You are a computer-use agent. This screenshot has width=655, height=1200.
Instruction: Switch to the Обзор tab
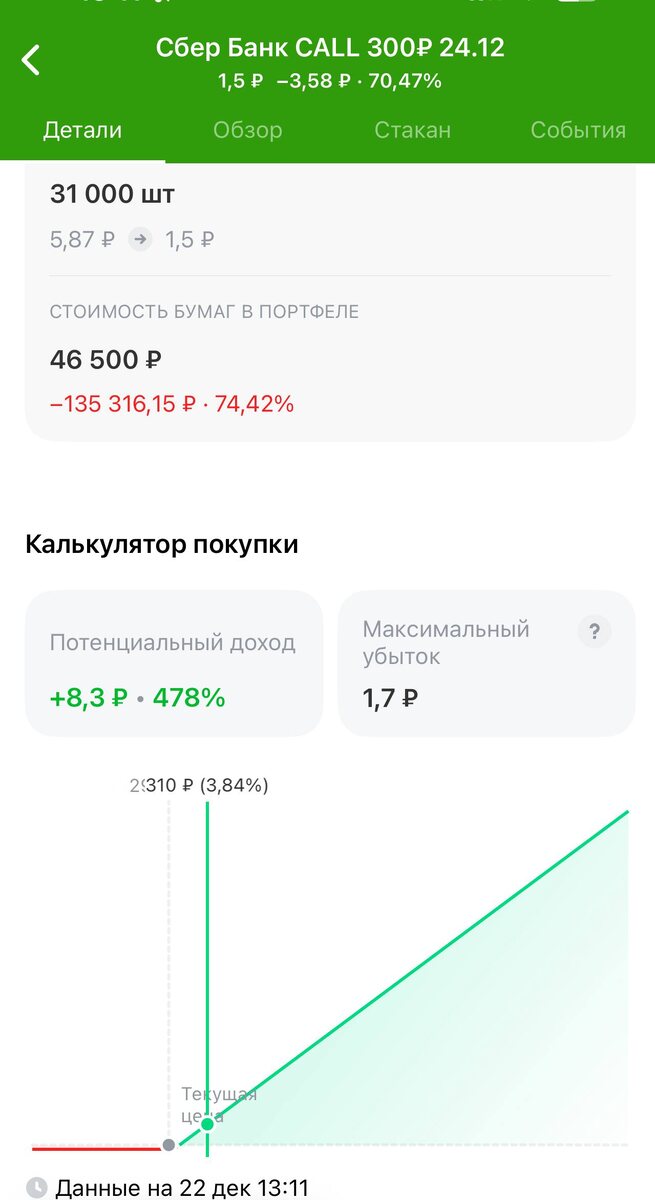(248, 131)
